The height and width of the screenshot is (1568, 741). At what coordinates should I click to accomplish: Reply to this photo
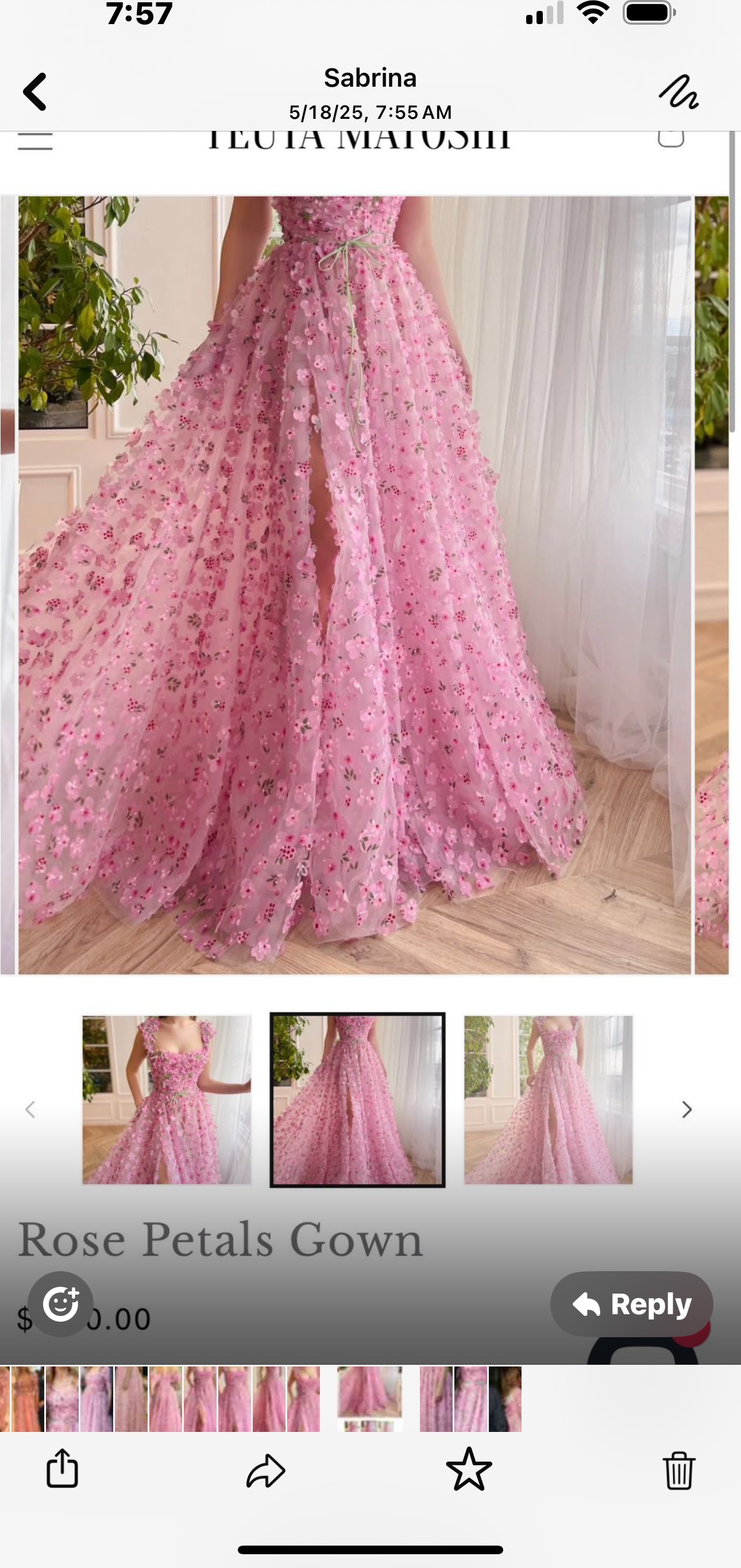pyautogui.click(x=631, y=1304)
